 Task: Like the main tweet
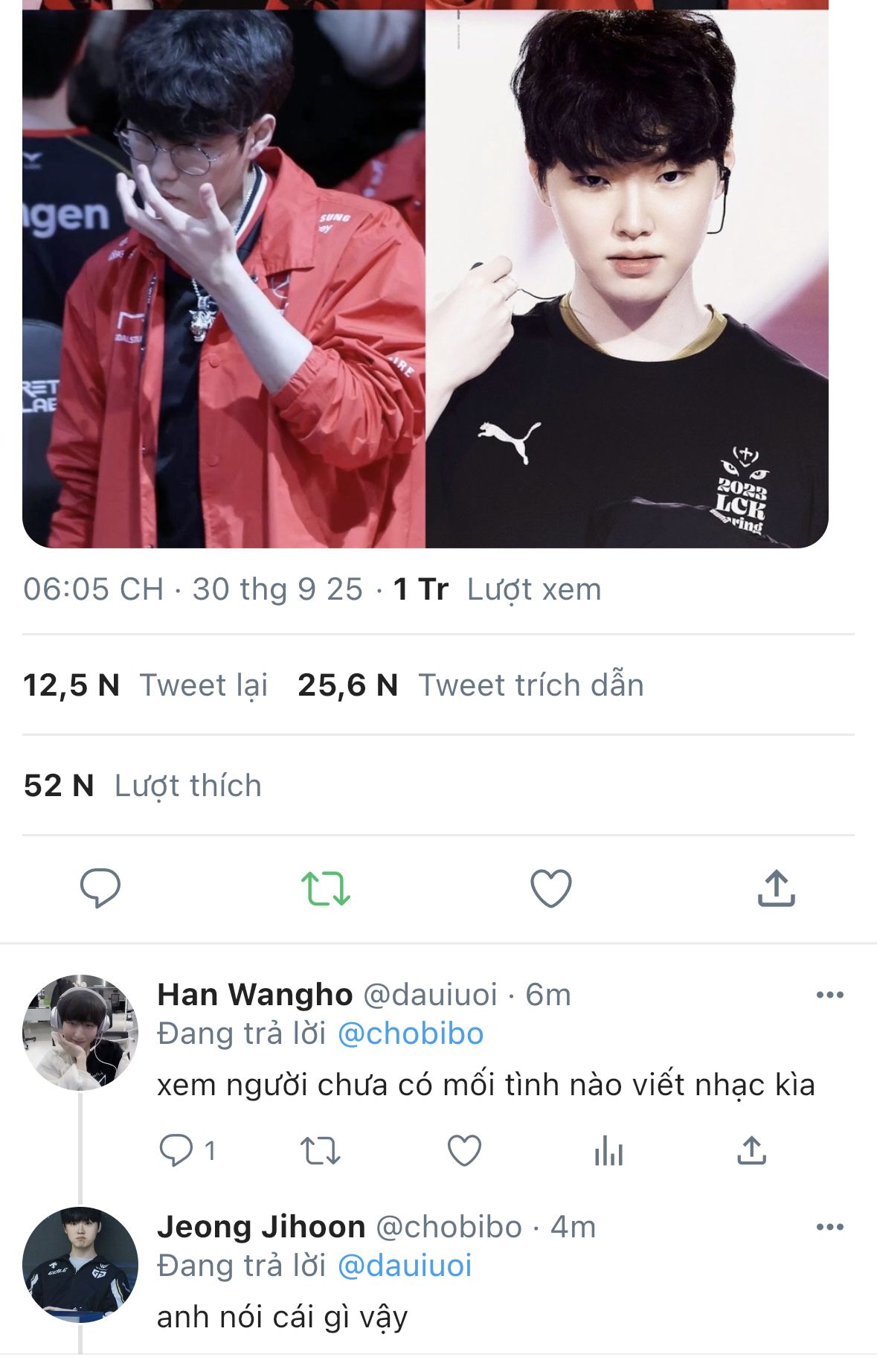[x=550, y=888]
